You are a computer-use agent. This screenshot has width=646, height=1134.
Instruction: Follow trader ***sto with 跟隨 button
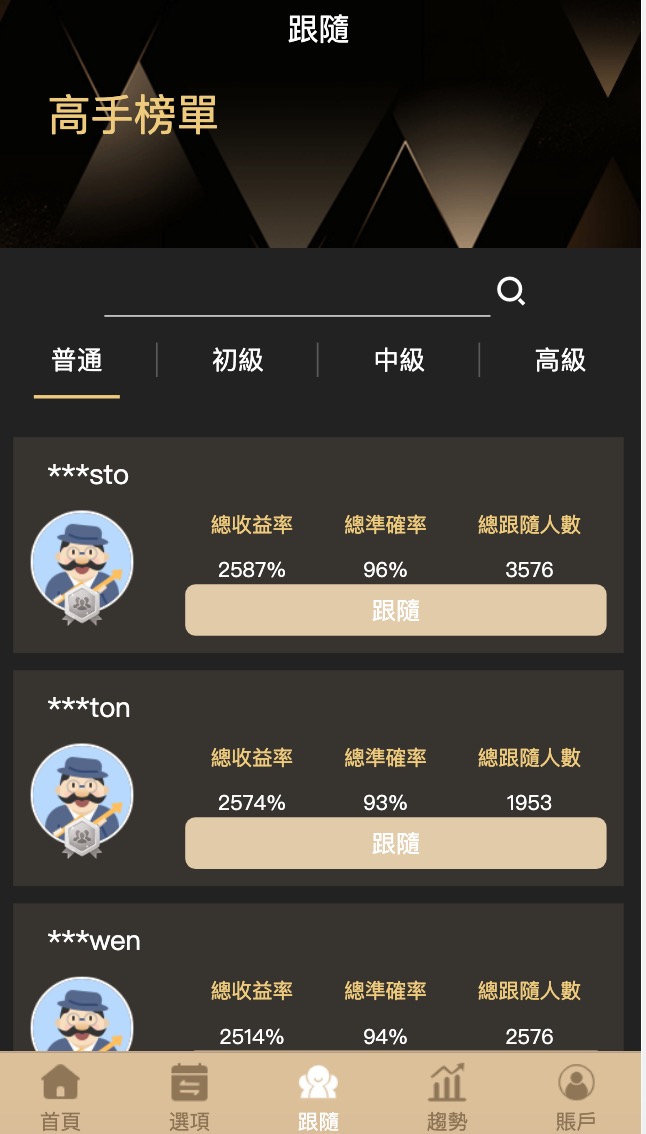click(x=395, y=610)
